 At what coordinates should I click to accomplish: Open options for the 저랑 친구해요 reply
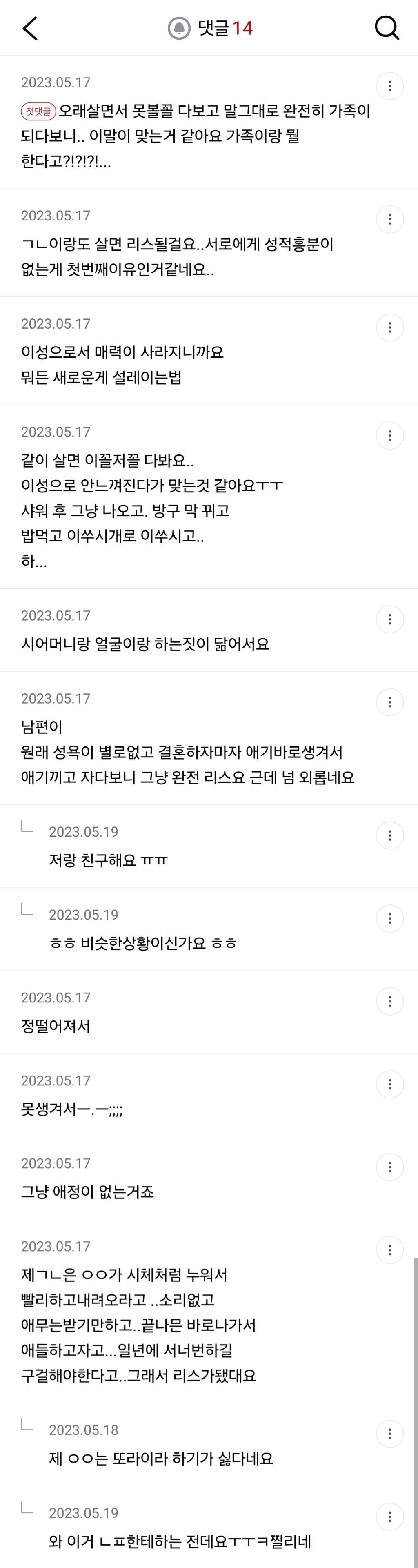390,836
